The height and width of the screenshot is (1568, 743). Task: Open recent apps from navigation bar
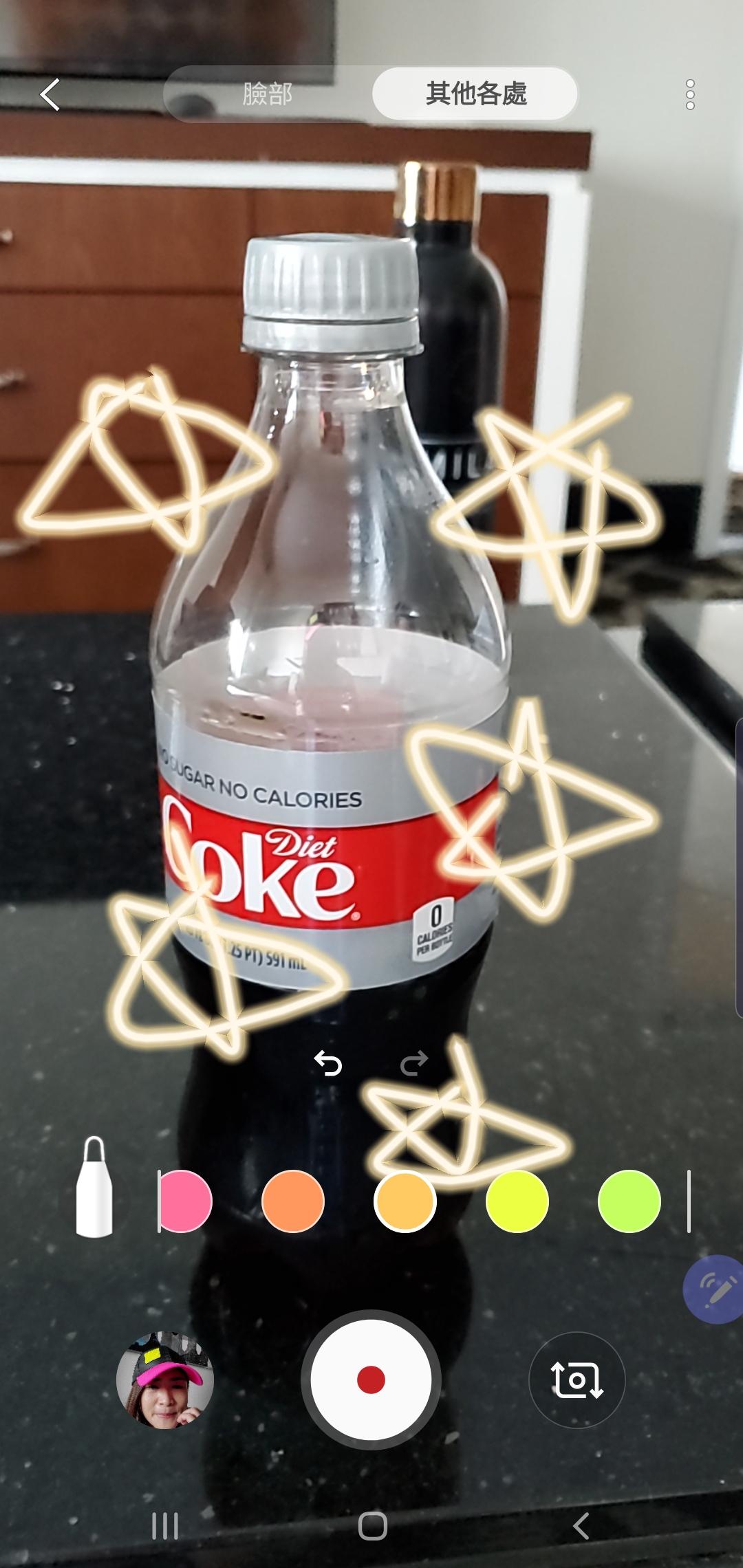pos(165,1526)
